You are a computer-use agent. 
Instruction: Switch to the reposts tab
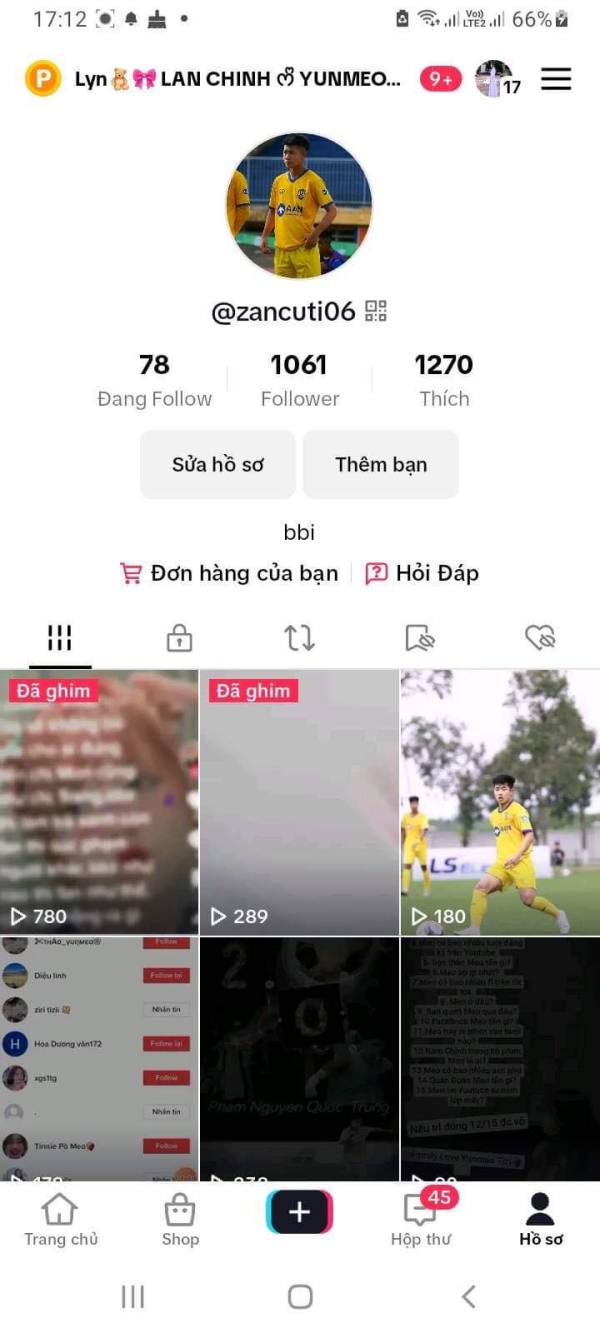pos(299,637)
